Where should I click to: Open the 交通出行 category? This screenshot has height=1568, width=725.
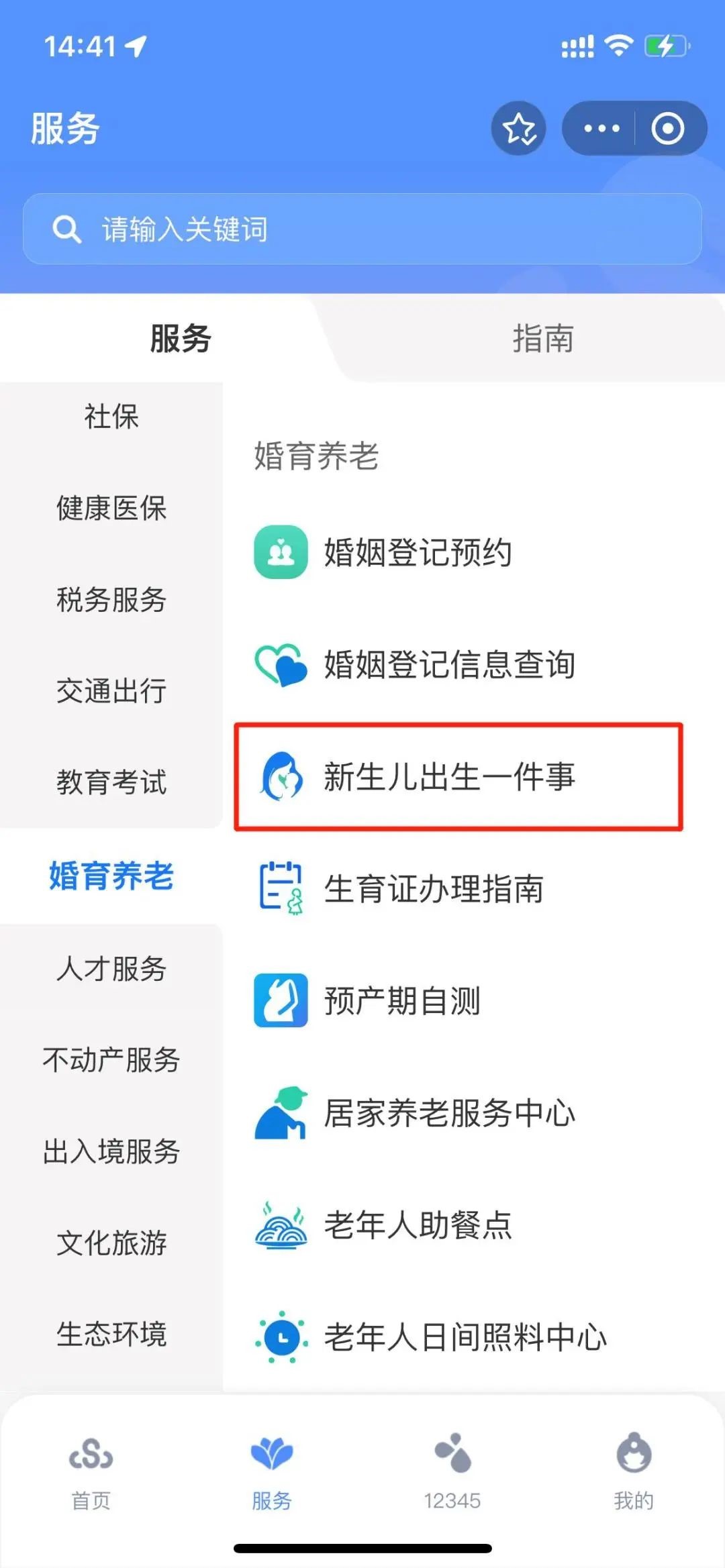pyautogui.click(x=111, y=690)
